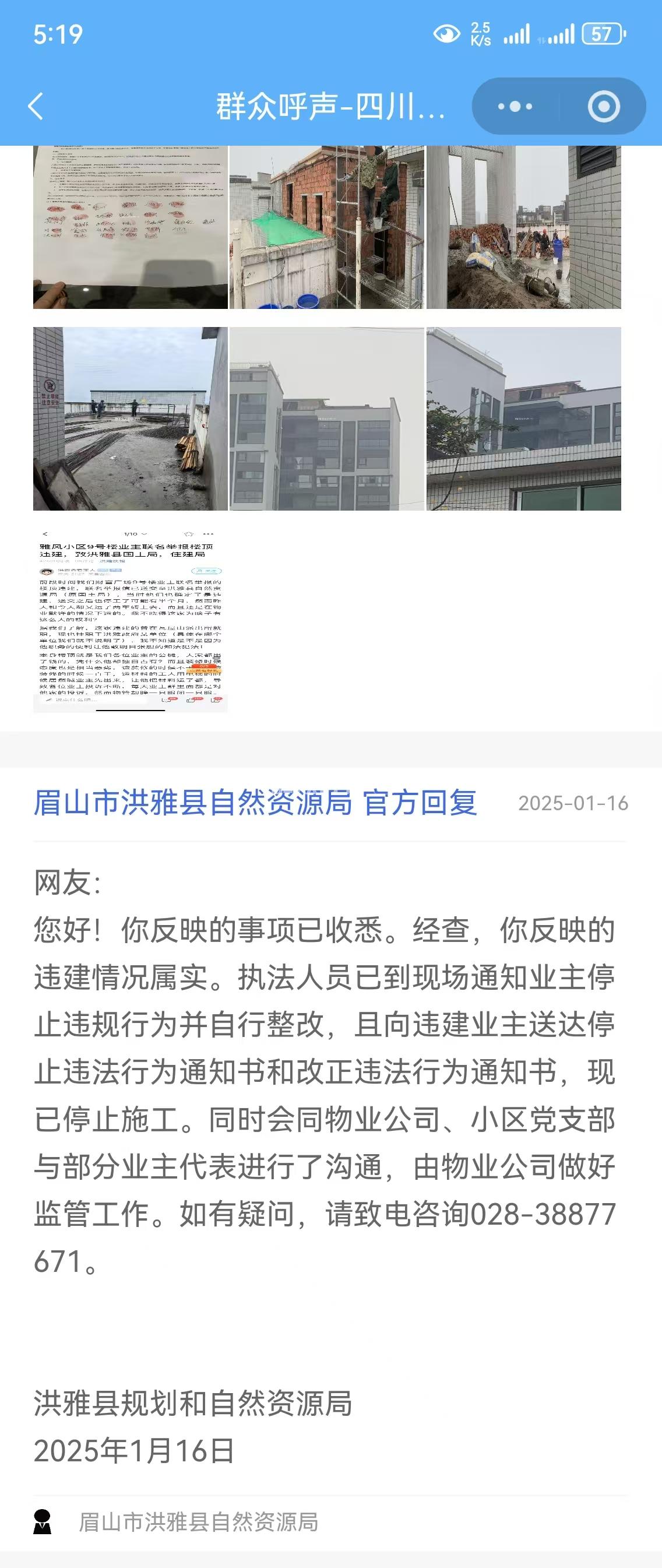662x1568 pixels.
Task: View the building behind tiled roof photo
Action: (x=523, y=419)
